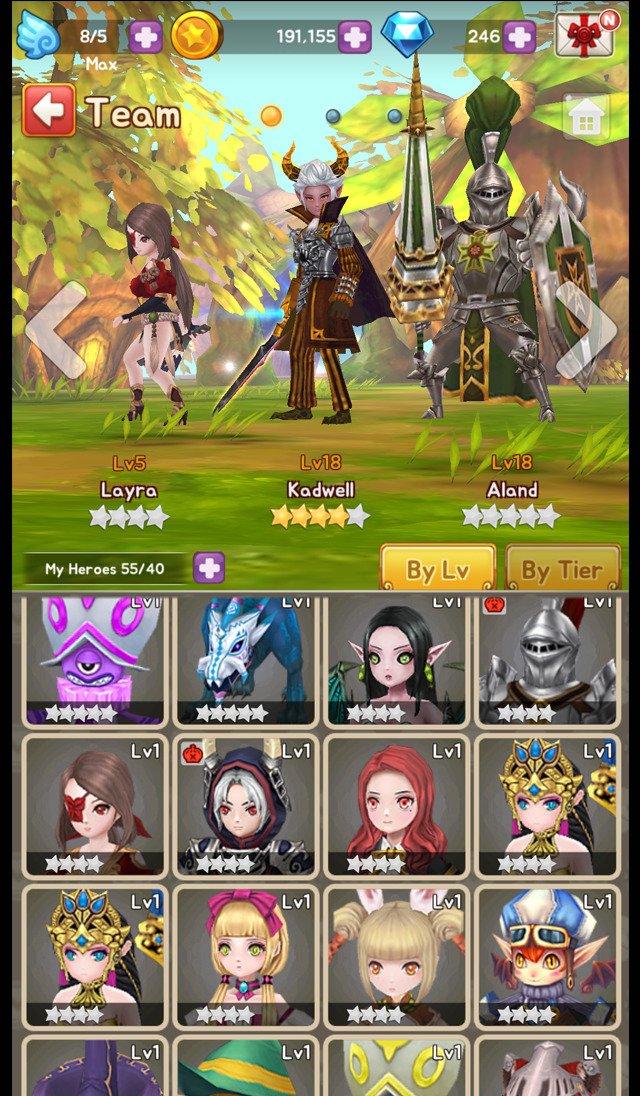Choose the purple one-eyed monster hero card
This screenshot has width=640, height=1096.
(x=95, y=661)
